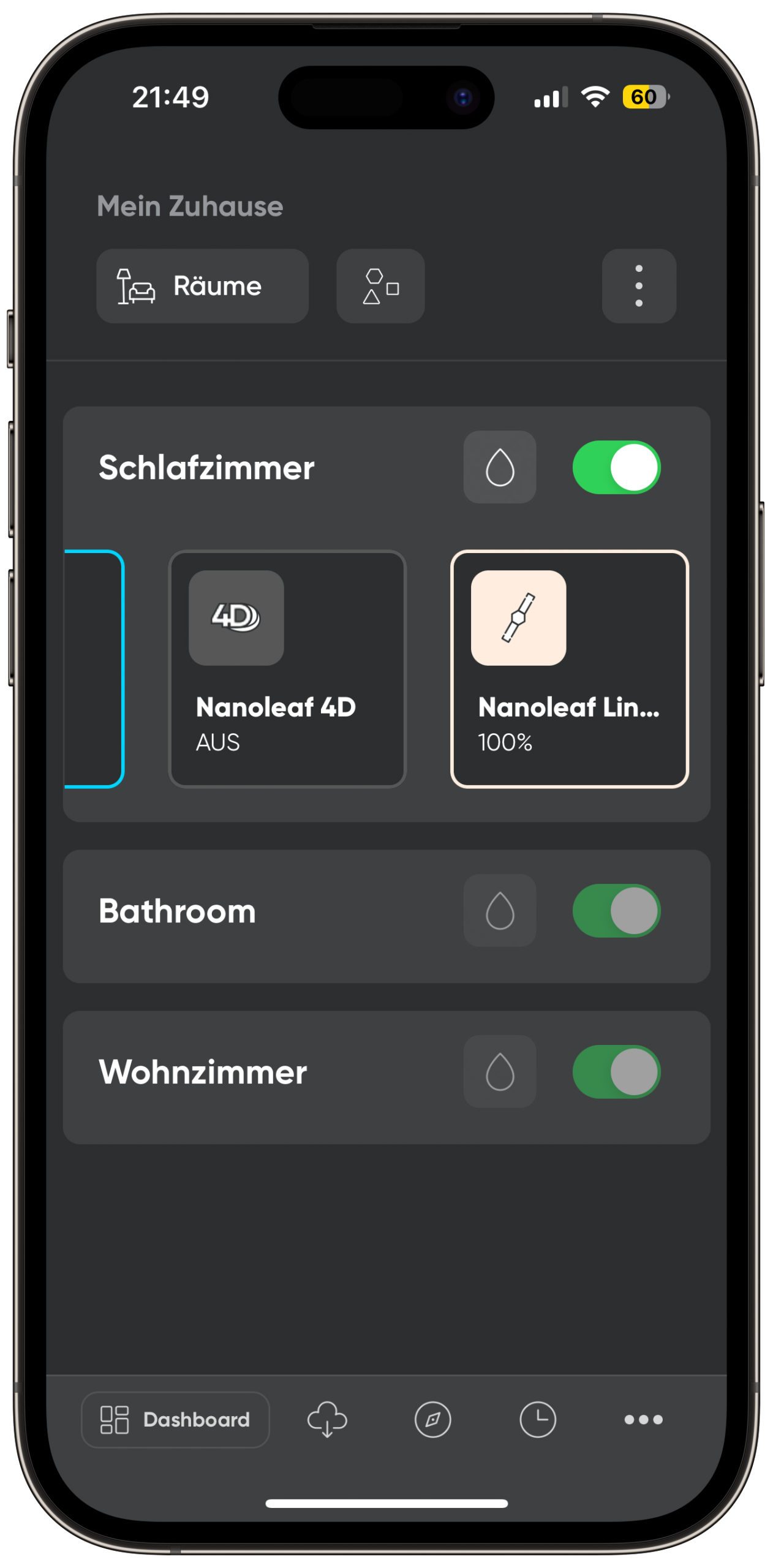Open the clock schedules tab
The height and width of the screenshot is (1568, 773).
(x=538, y=1419)
